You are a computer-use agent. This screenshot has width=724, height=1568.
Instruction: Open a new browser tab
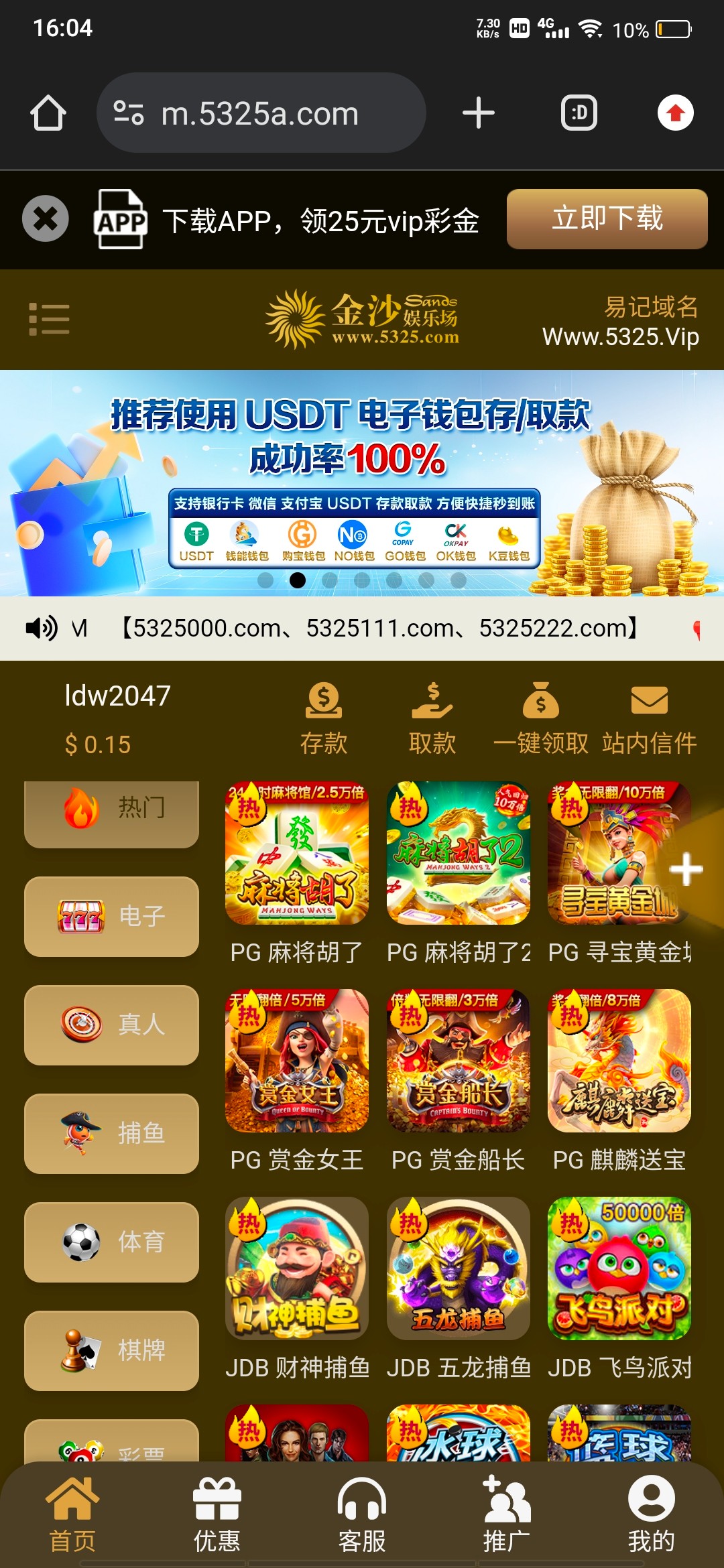[x=478, y=113]
